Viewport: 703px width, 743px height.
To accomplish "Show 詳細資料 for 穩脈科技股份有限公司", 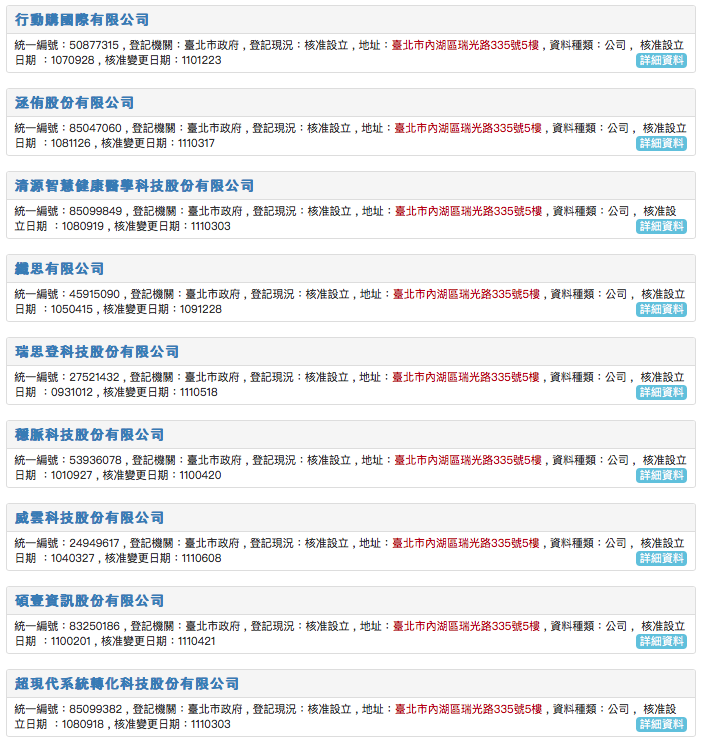I will (661, 476).
